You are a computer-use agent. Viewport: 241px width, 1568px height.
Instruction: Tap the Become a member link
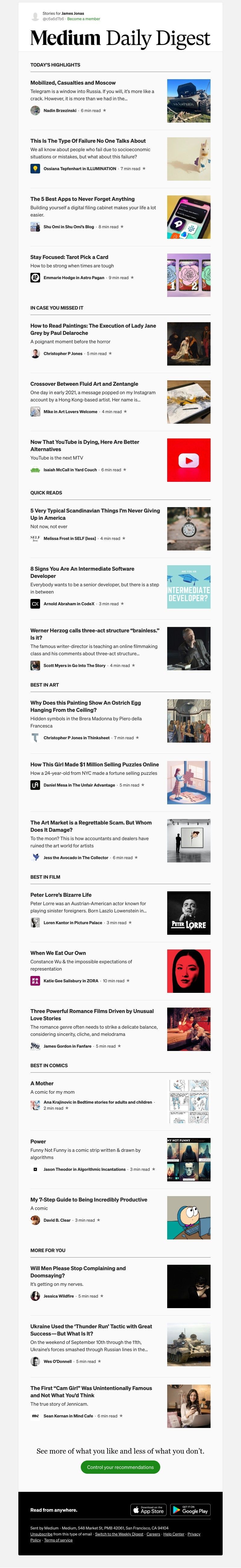pos(83,19)
